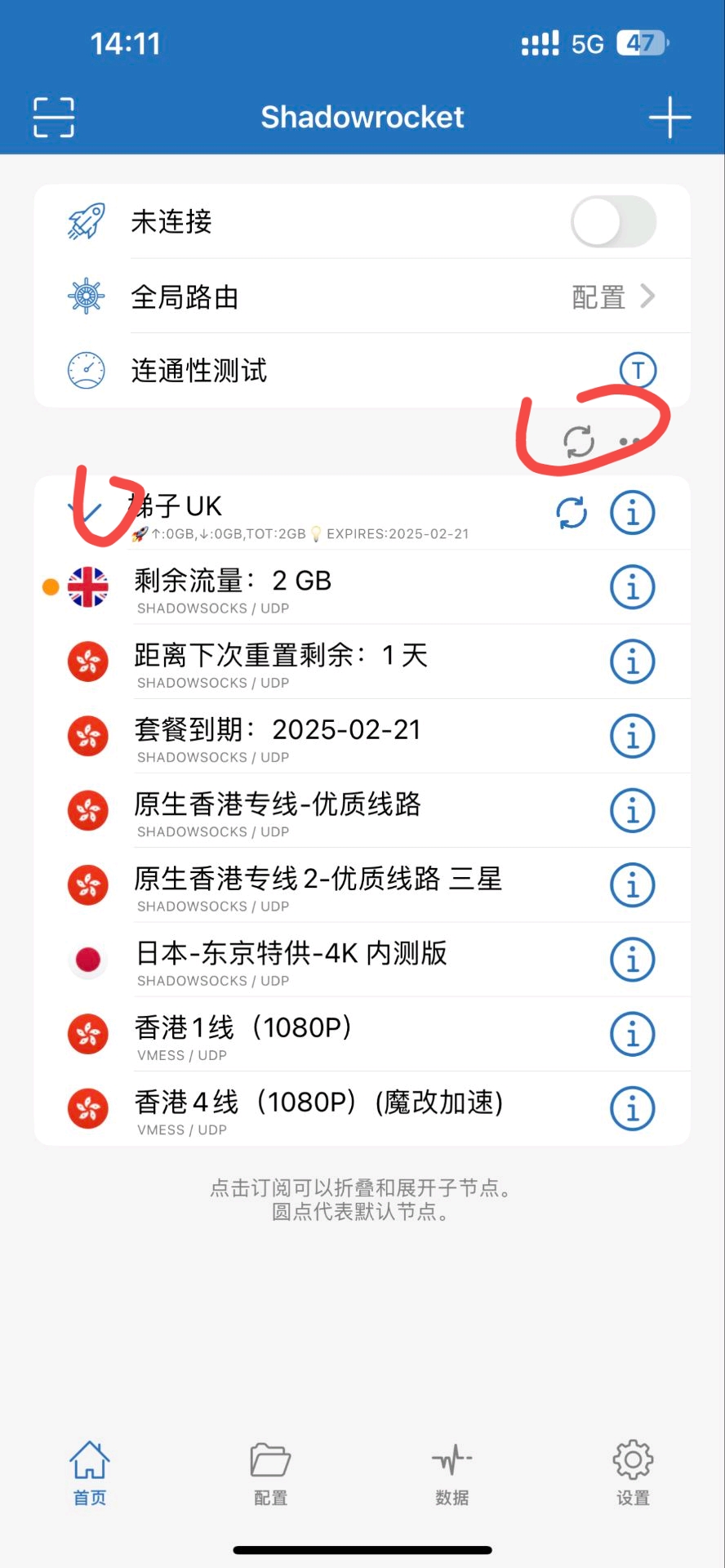Viewport: 725px width, 1568px height.
Task: Select node 日本-东京特供-4K 内测版
Action: click(x=327, y=960)
